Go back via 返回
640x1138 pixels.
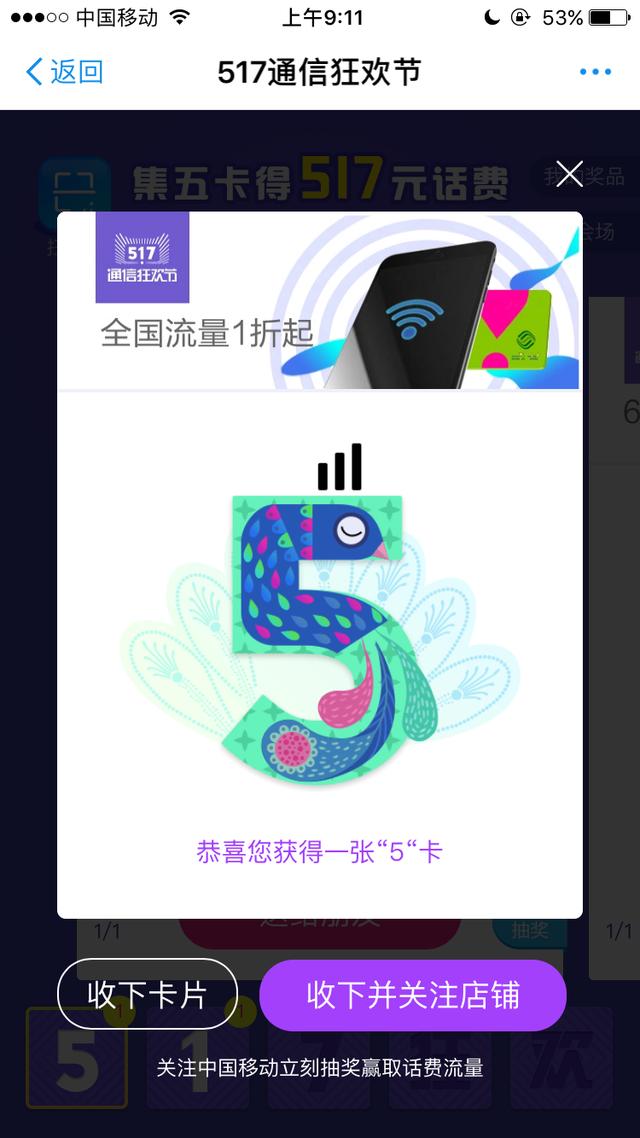(x=64, y=72)
